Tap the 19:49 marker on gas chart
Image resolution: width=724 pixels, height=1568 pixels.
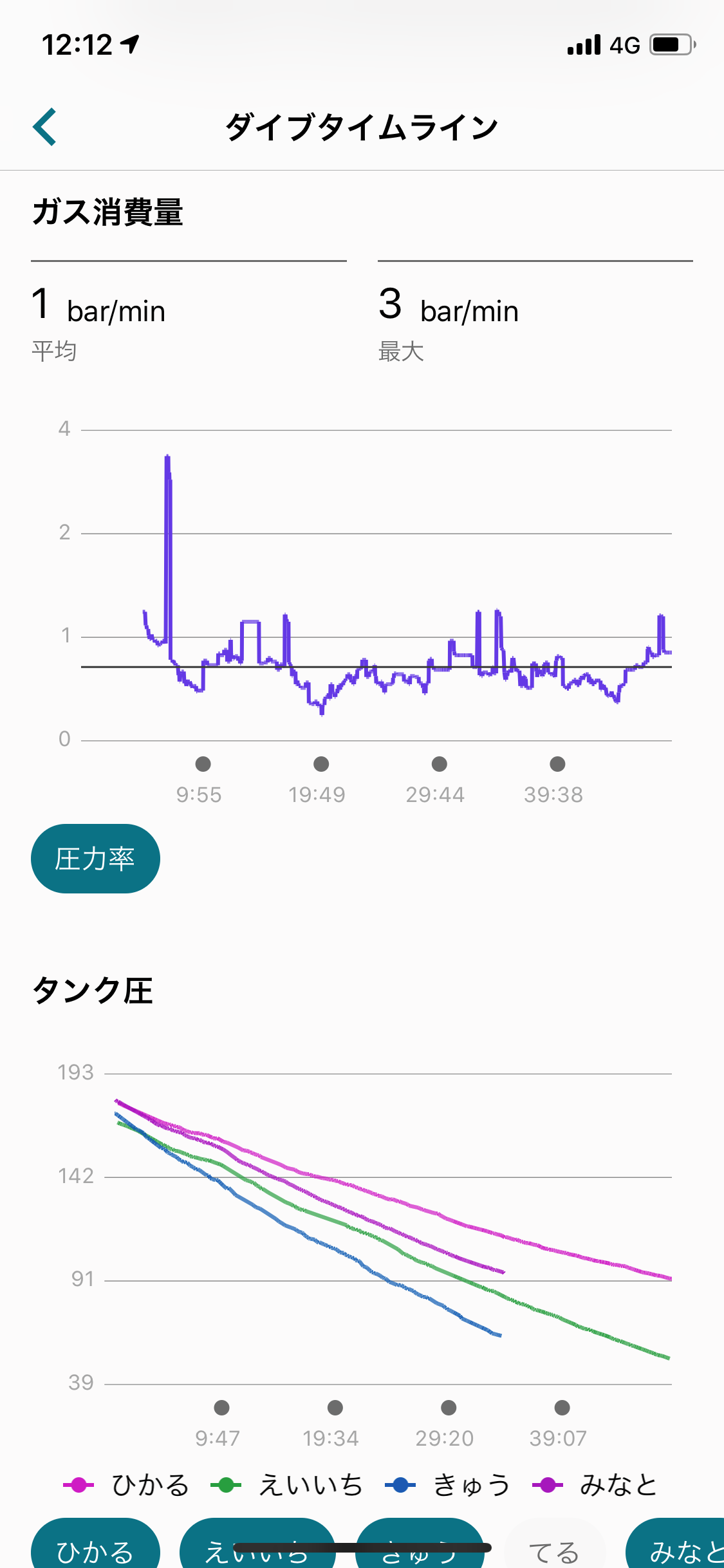pyautogui.click(x=321, y=764)
